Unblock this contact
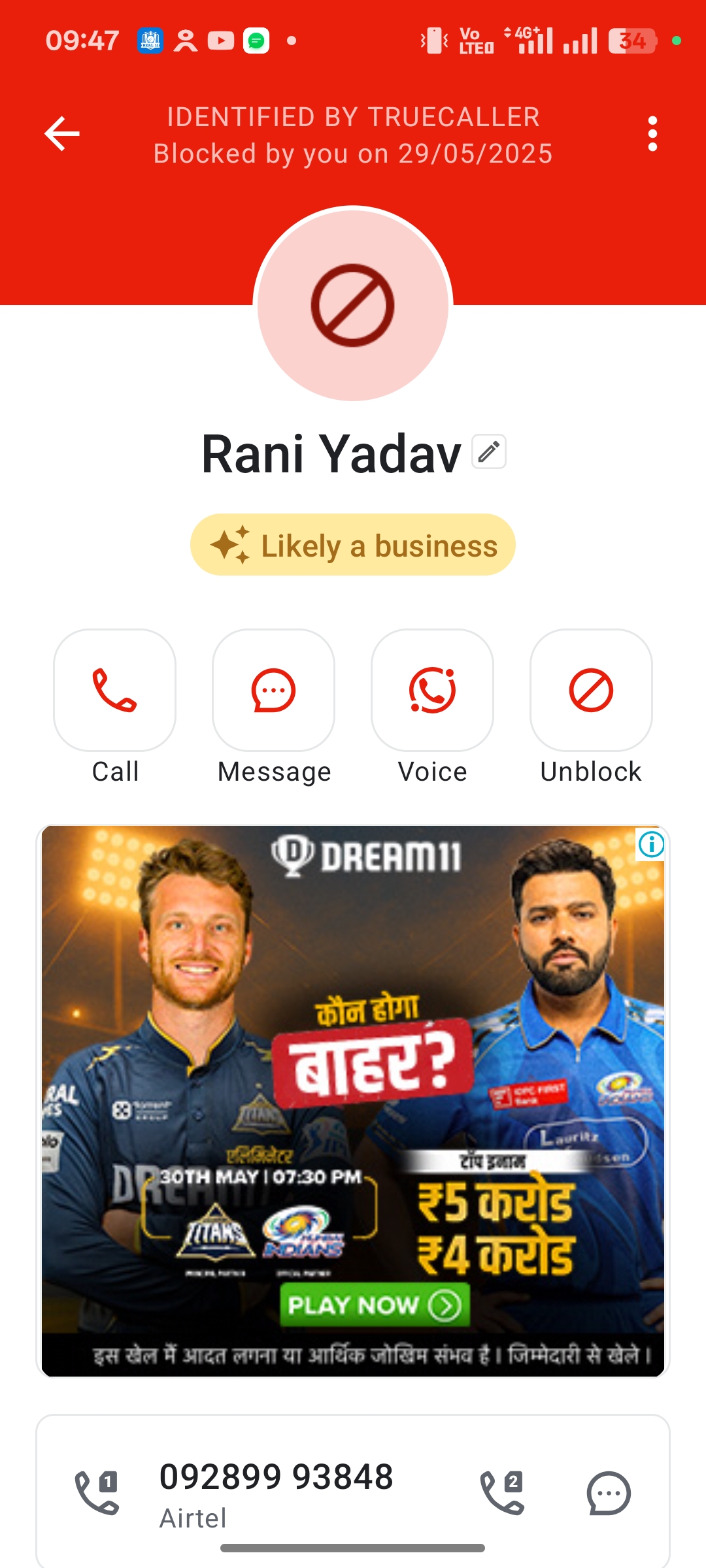This screenshot has height=1568, width=706. pyautogui.click(x=591, y=690)
